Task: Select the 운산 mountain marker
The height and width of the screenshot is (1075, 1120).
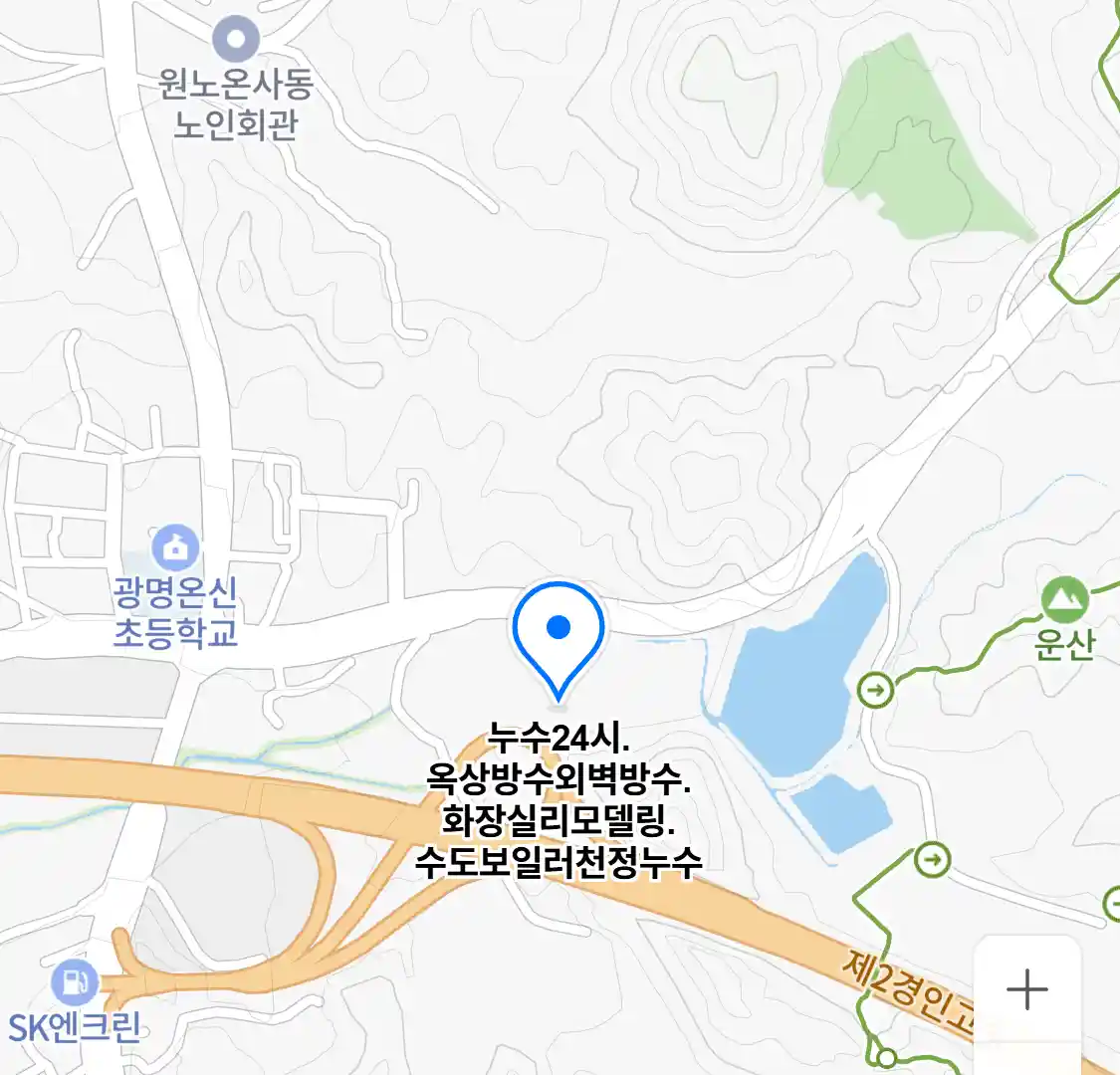Action: 1063,600
